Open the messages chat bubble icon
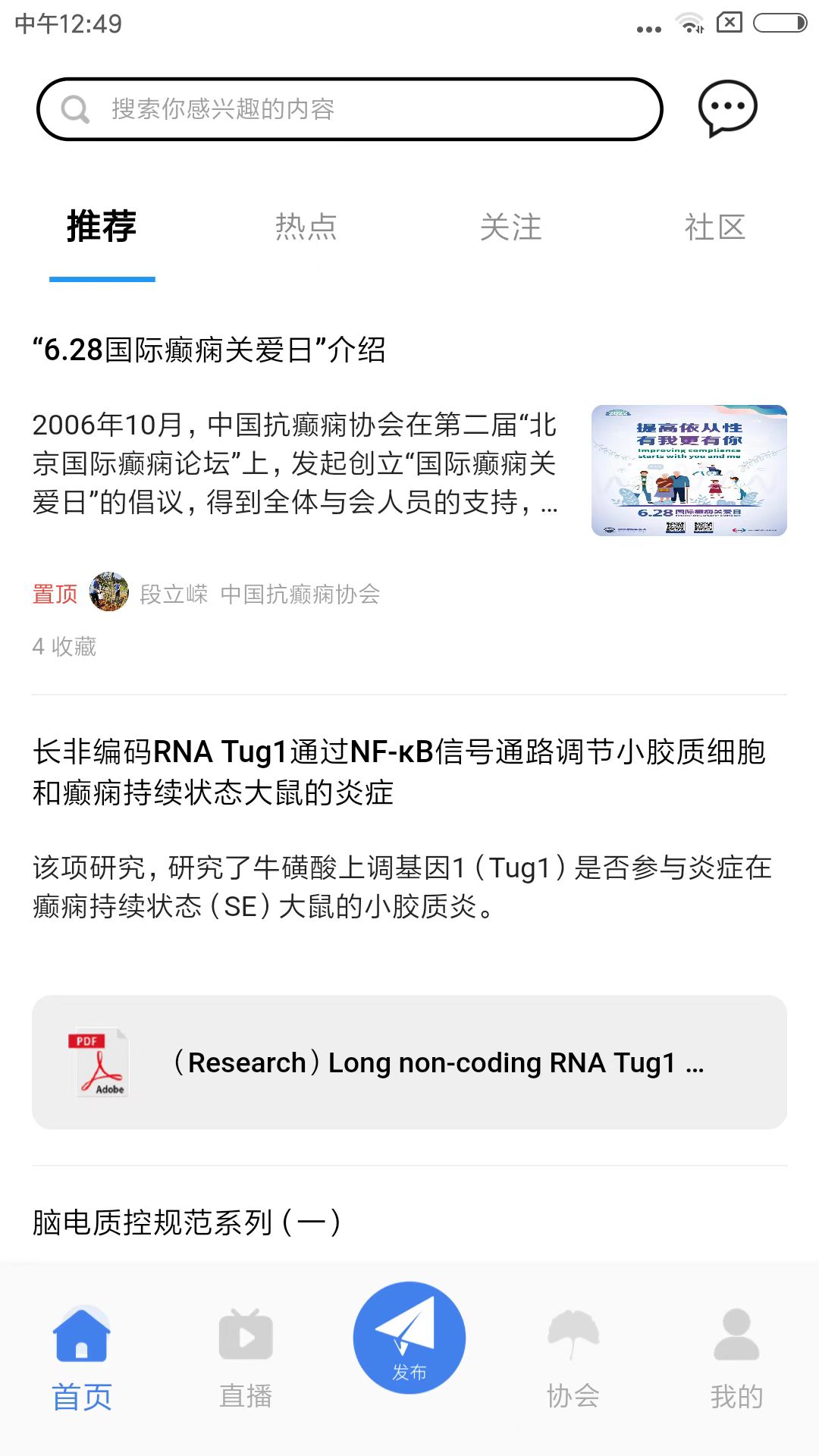Image resolution: width=819 pixels, height=1456 pixels. (x=727, y=108)
